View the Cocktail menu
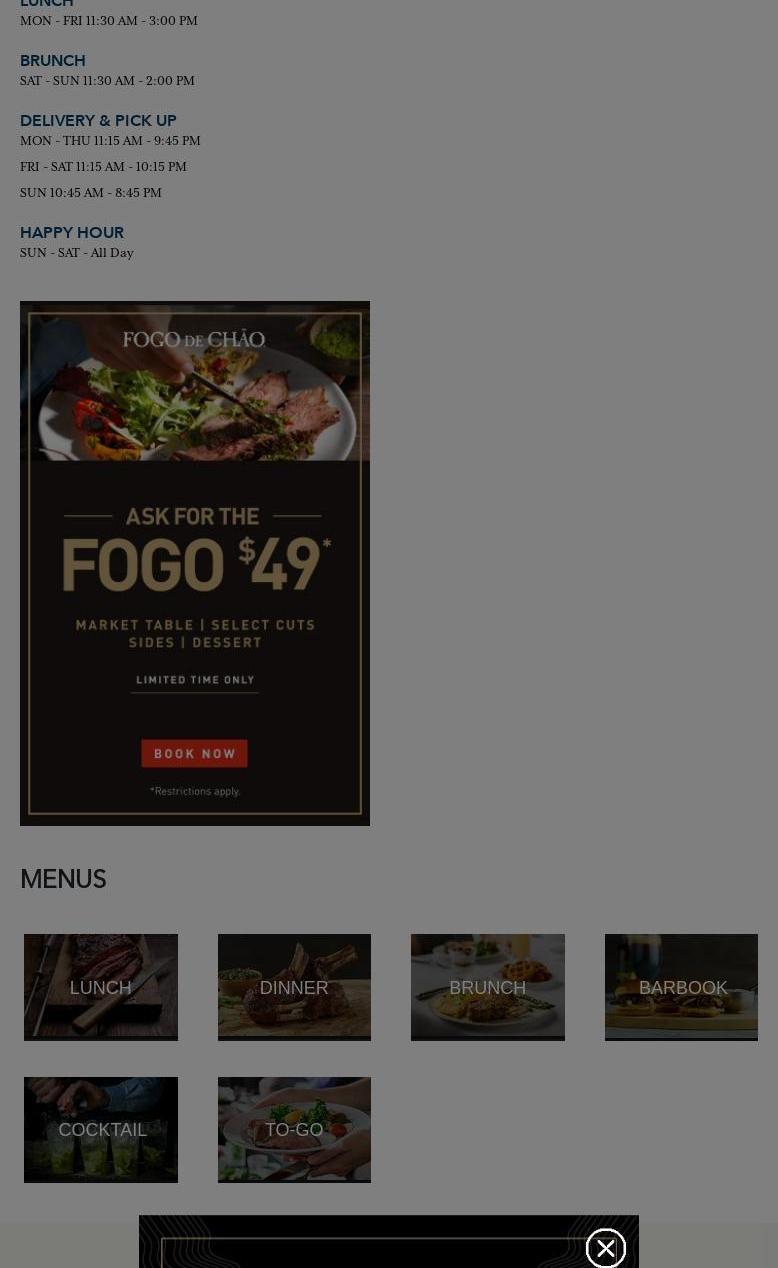 pyautogui.click(x=101, y=1129)
